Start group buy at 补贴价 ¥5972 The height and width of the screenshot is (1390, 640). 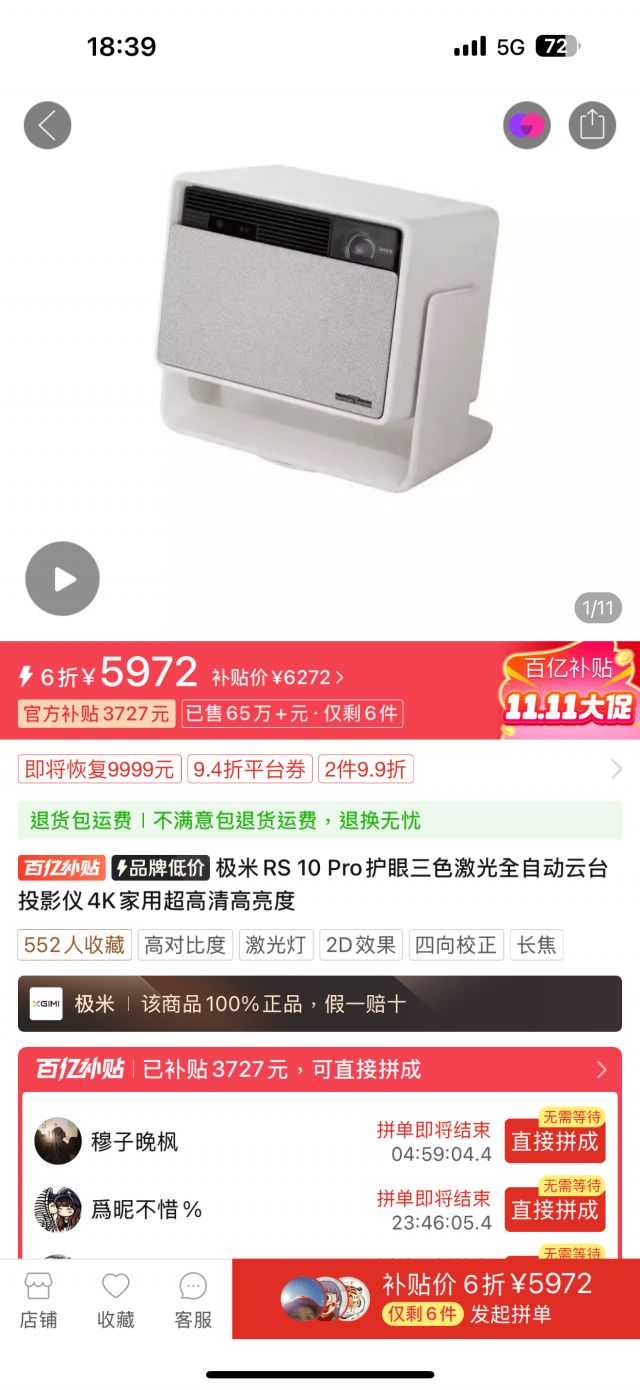[436, 1299]
